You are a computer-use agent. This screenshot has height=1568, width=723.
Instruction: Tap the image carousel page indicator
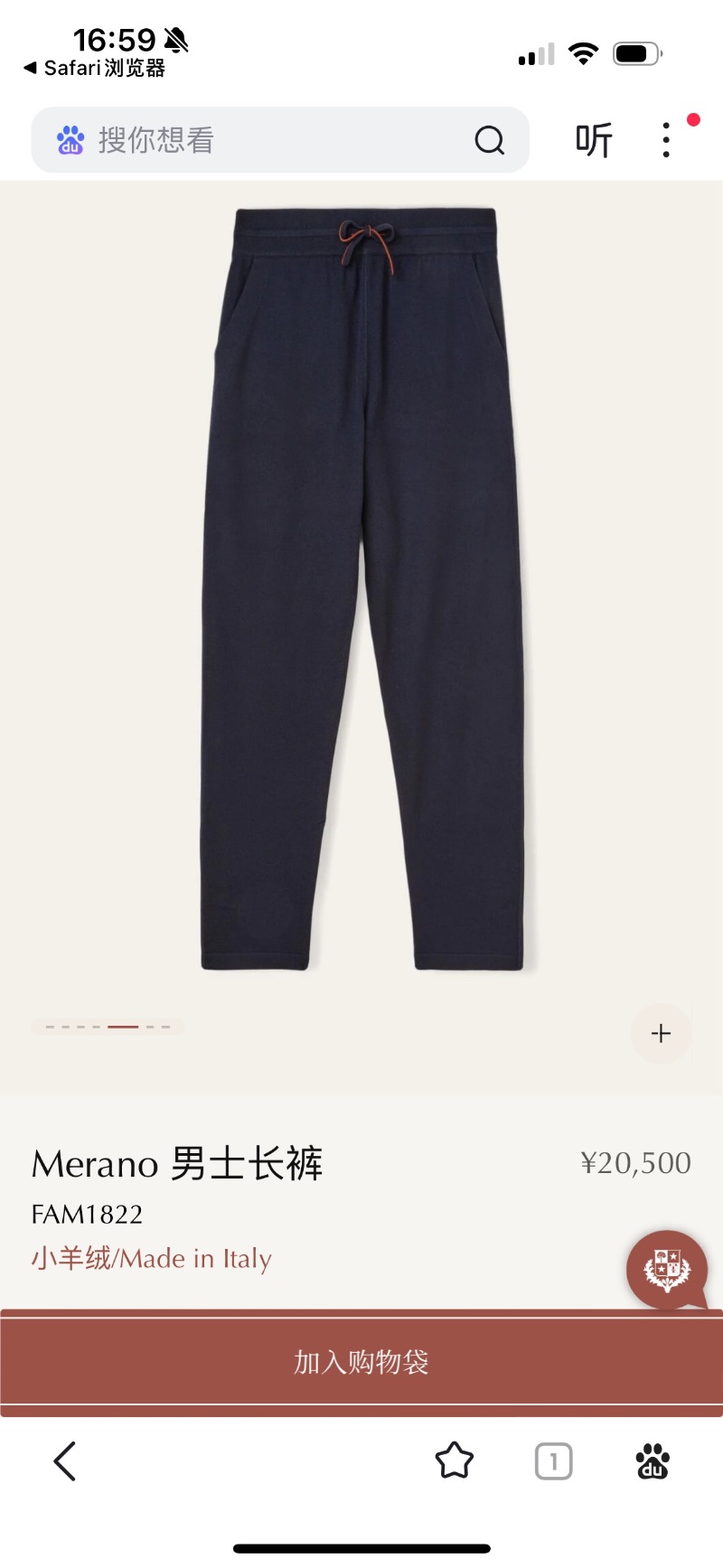click(x=108, y=1027)
